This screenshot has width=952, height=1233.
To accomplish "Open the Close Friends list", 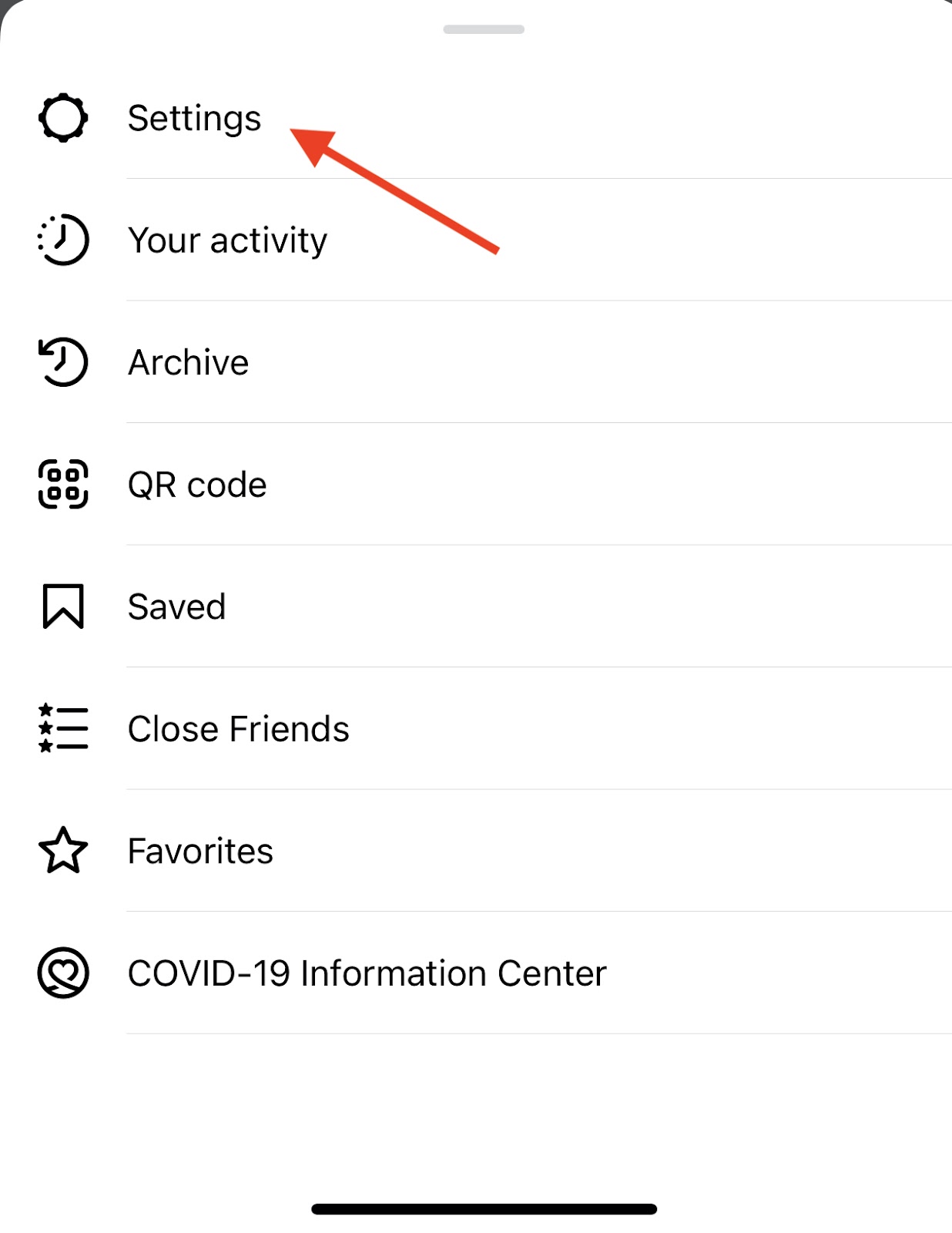I will (x=238, y=729).
